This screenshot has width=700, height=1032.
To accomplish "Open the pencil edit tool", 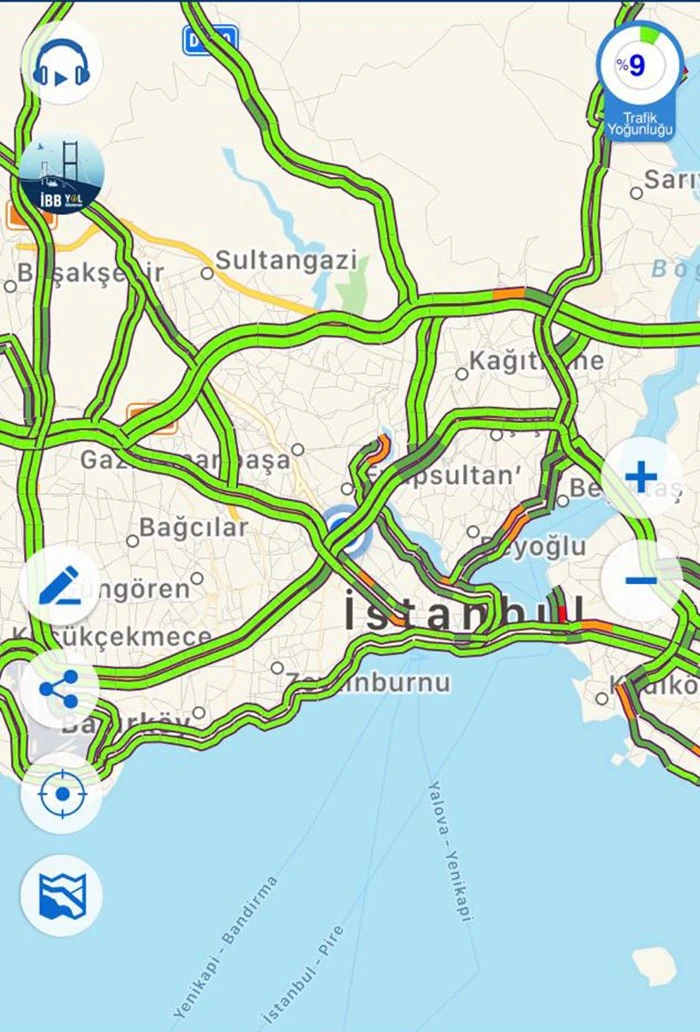I will [x=59, y=586].
